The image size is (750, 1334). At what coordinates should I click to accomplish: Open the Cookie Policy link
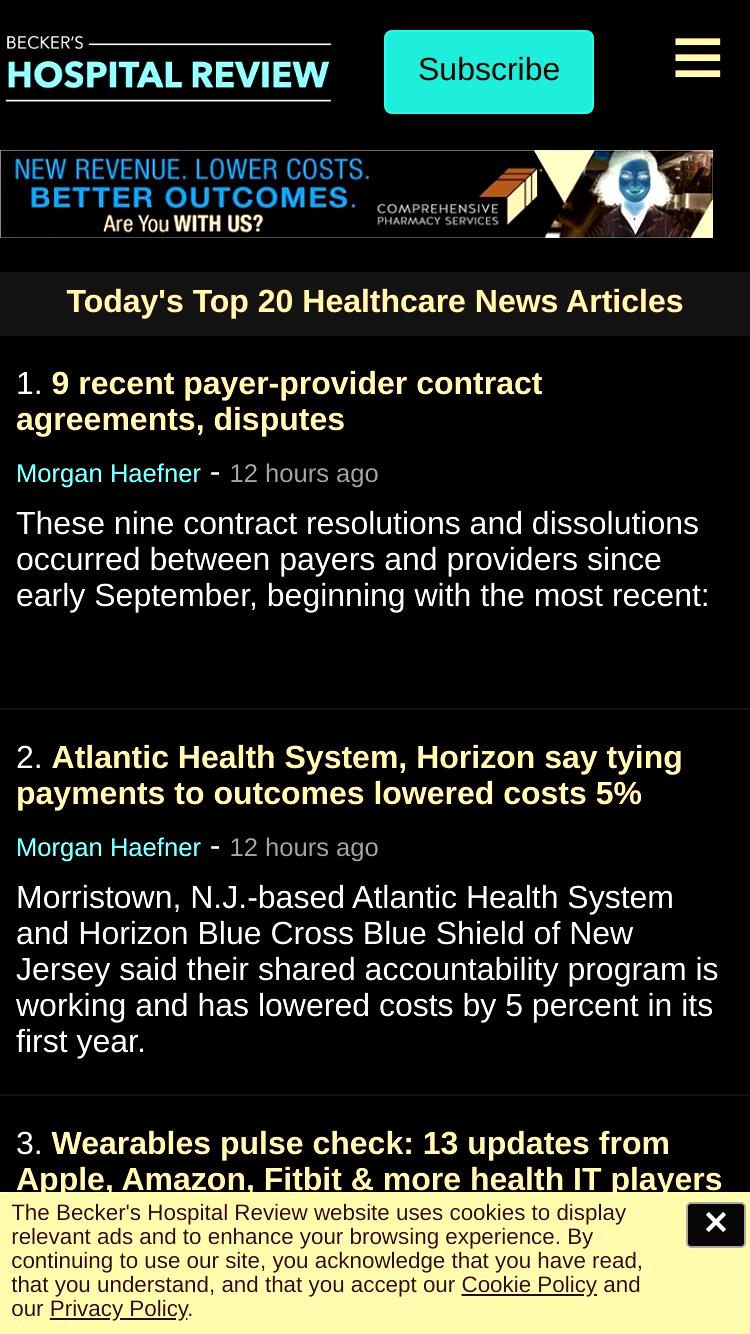click(x=529, y=1285)
